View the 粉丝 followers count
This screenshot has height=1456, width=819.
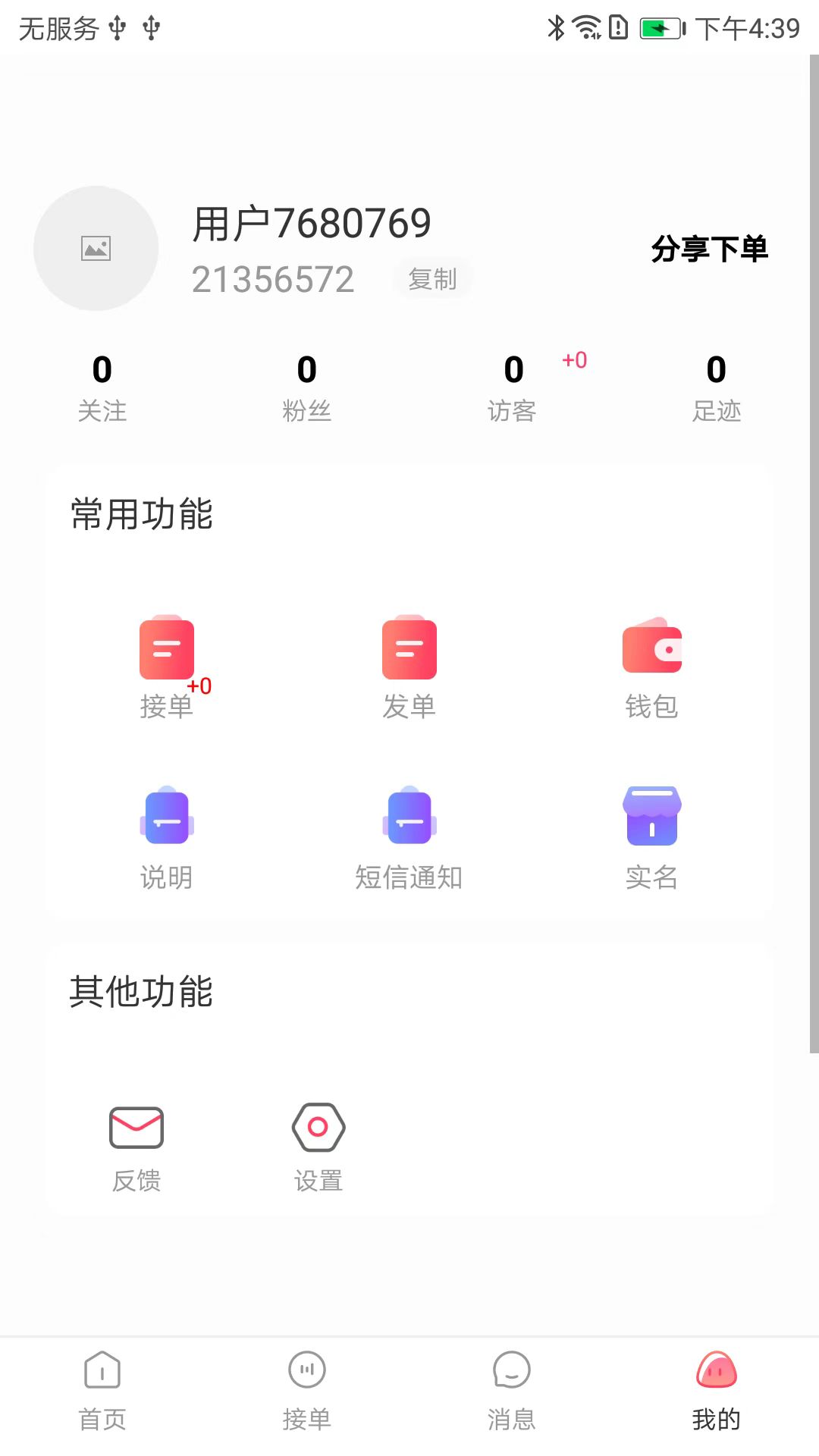click(306, 387)
